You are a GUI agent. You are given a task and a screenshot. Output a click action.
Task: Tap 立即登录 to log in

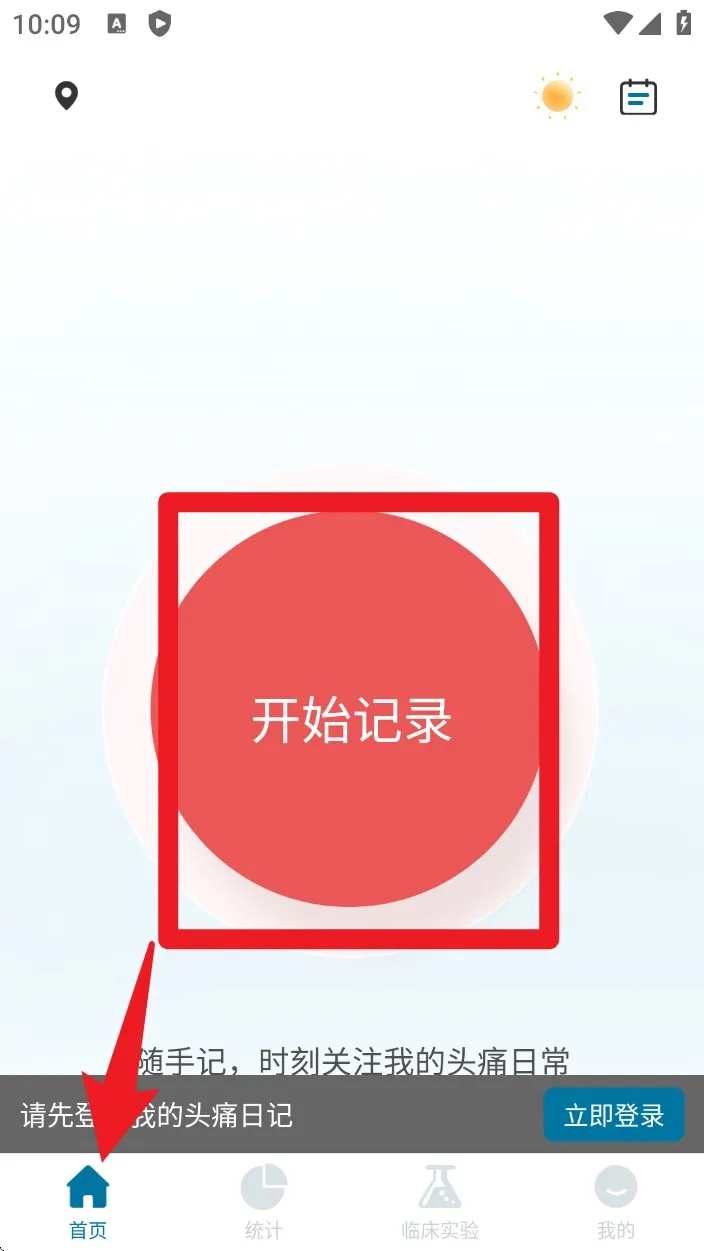point(613,1115)
